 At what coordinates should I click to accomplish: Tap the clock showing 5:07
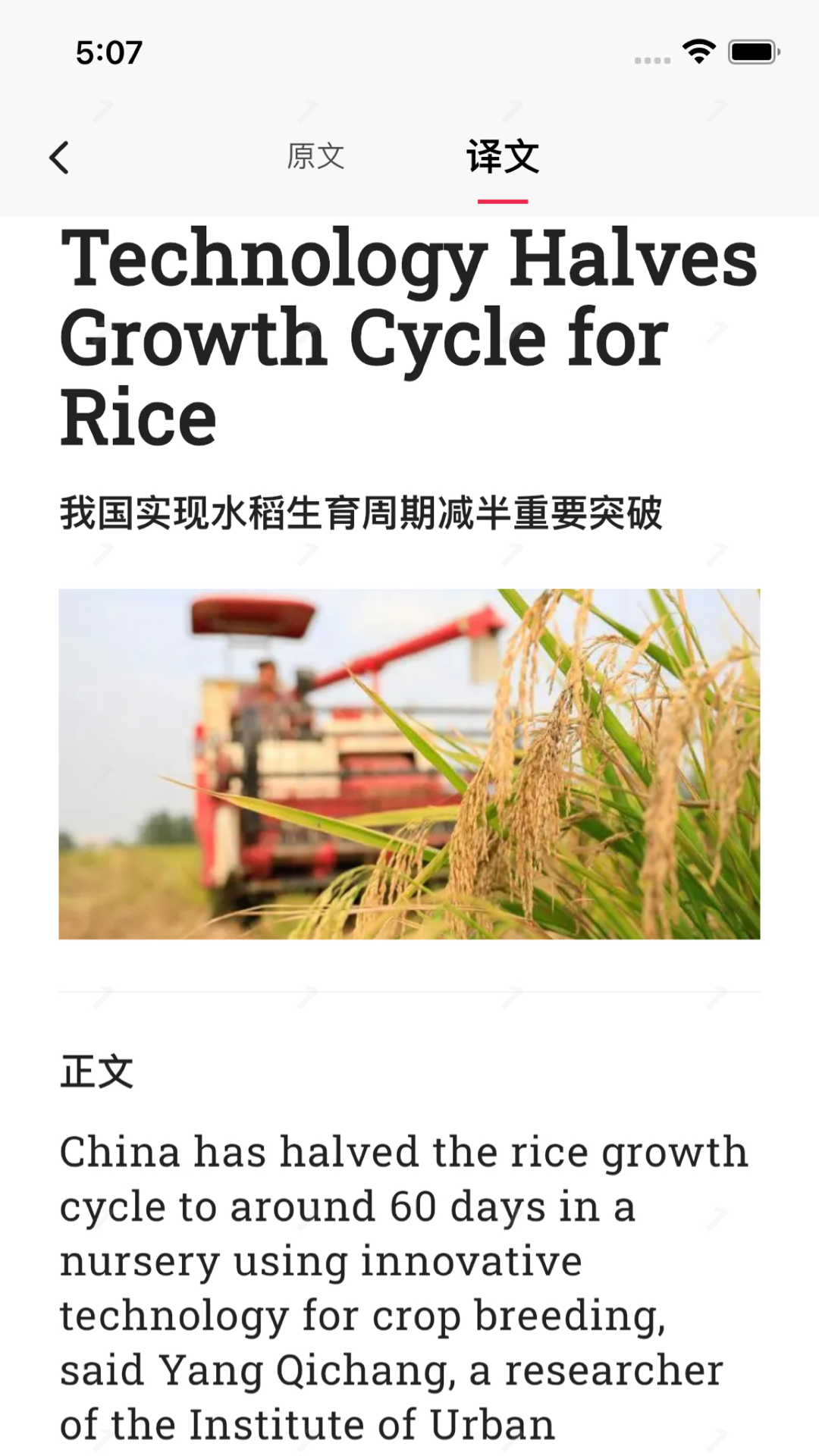[x=110, y=52]
